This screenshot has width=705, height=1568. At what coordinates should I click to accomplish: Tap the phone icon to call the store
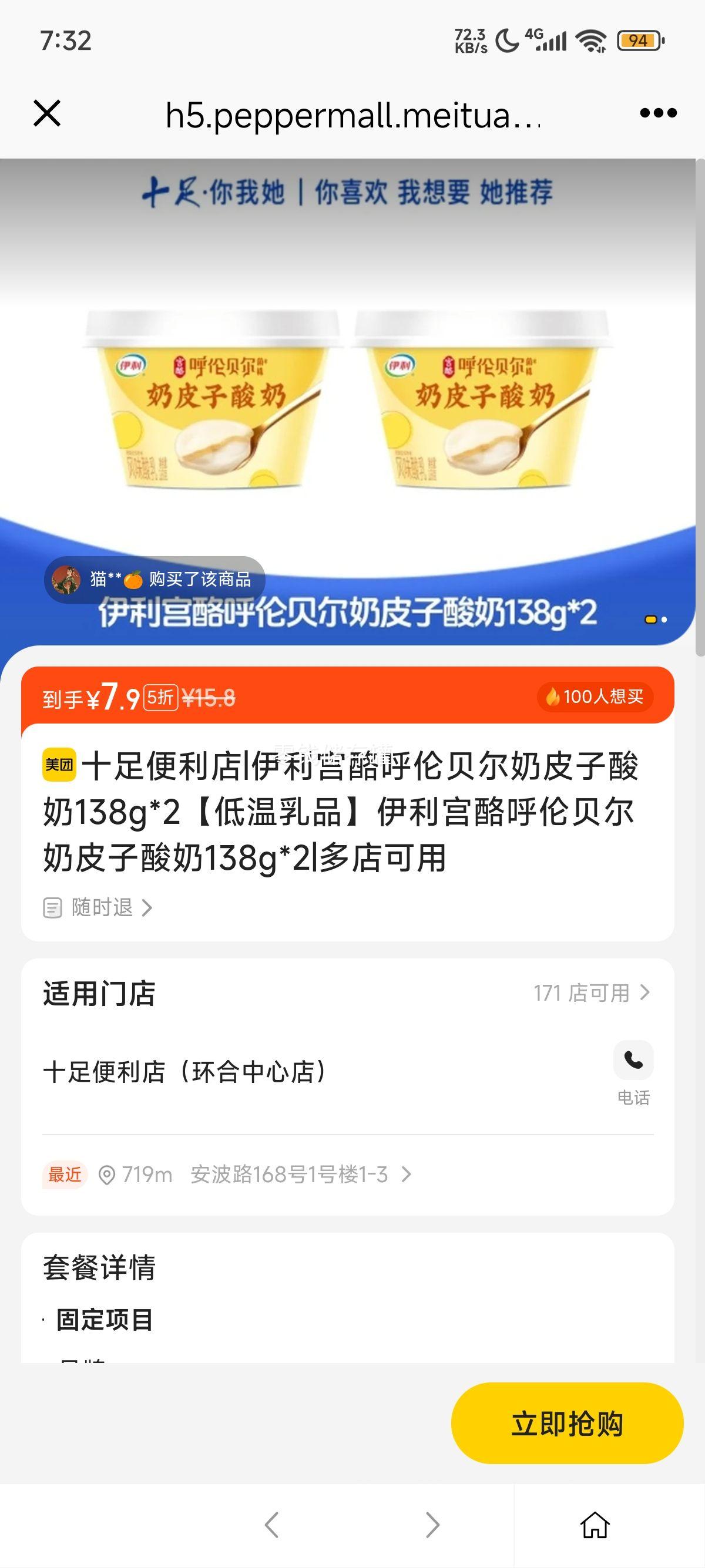coord(633,1061)
